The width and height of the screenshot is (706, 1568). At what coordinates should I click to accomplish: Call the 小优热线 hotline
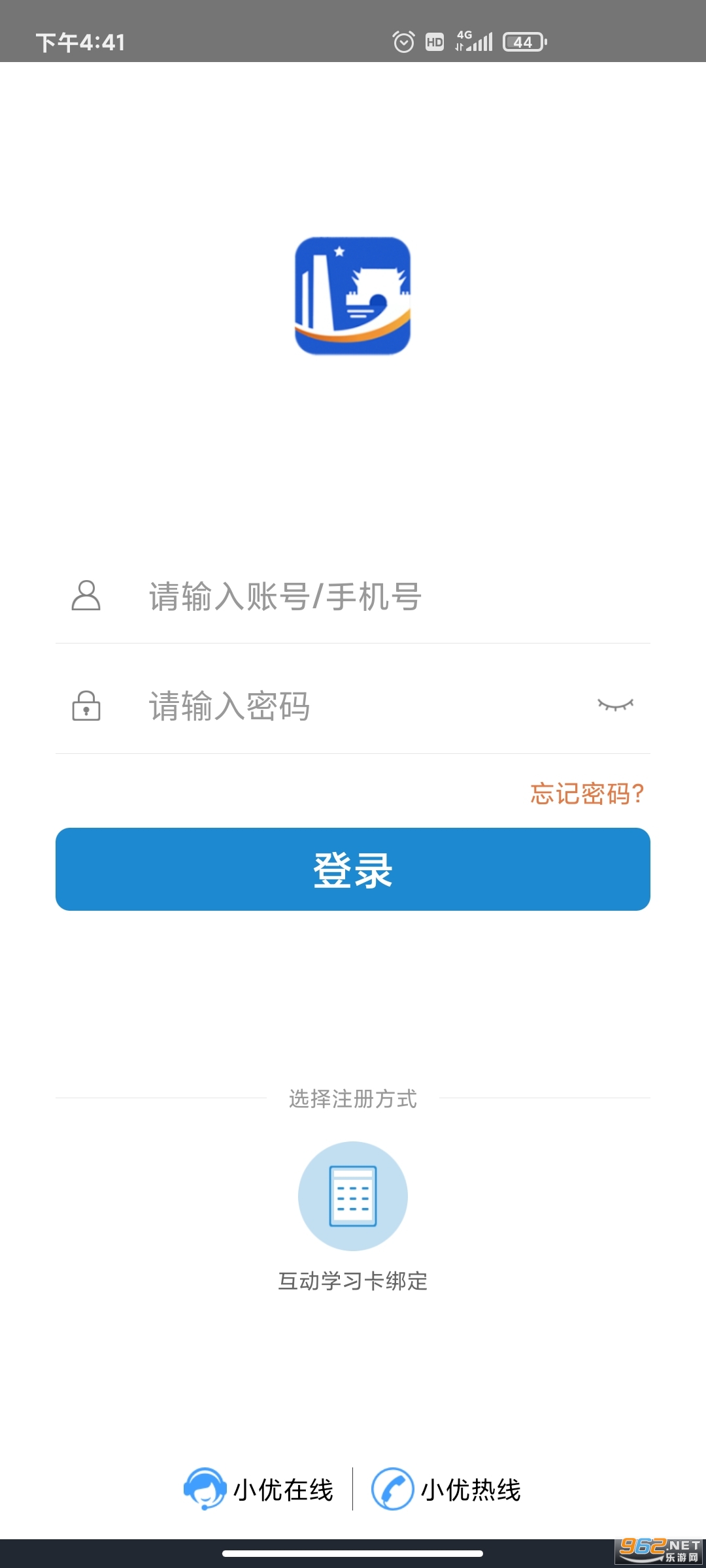(446, 1489)
